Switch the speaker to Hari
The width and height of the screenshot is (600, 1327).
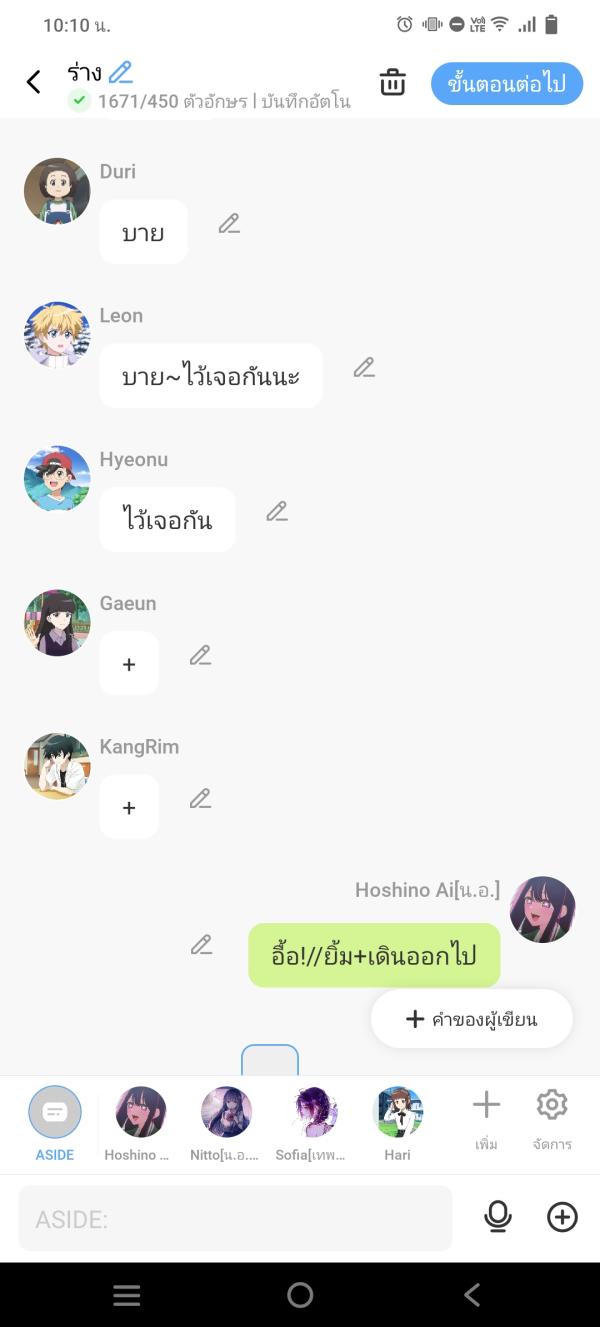397,1123
